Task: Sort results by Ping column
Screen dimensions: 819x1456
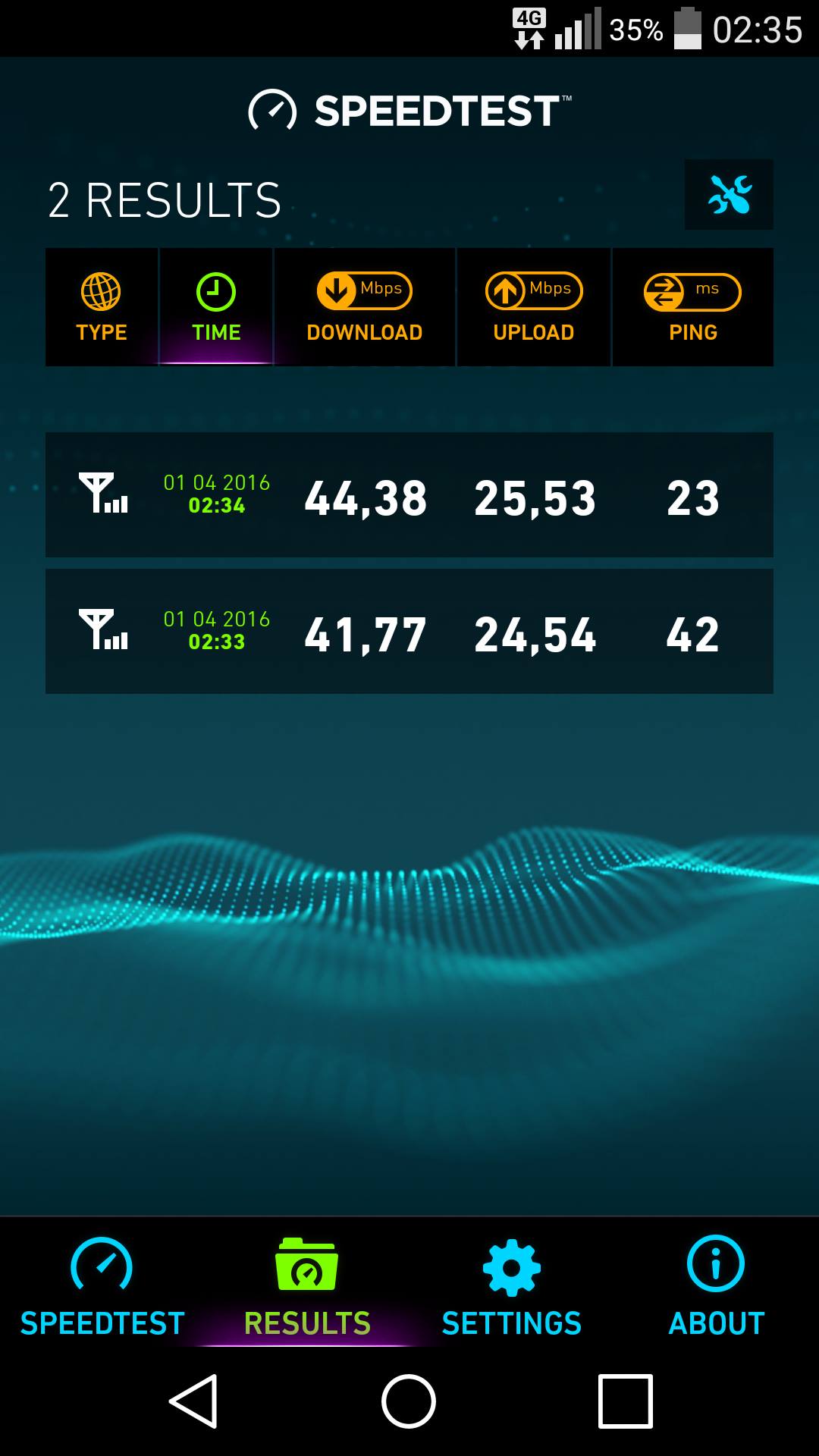Action: 693,307
